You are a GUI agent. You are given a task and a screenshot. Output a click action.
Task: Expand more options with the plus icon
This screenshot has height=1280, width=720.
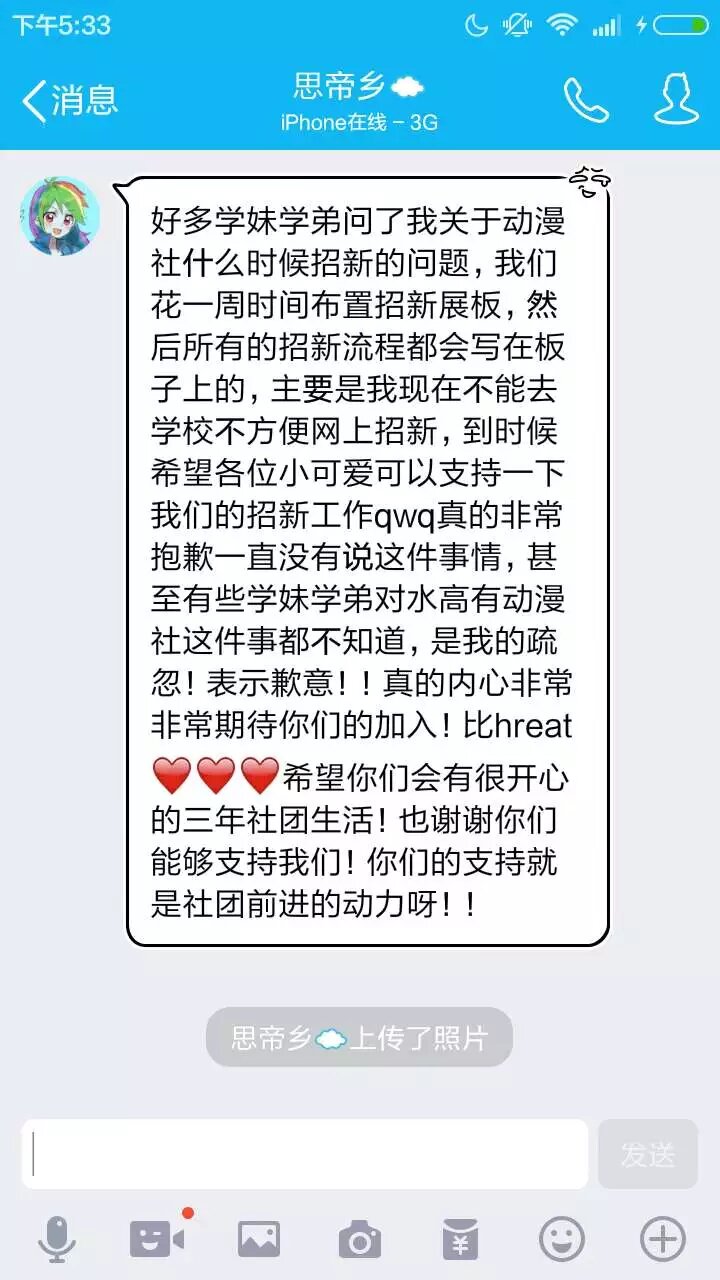pos(662,1240)
